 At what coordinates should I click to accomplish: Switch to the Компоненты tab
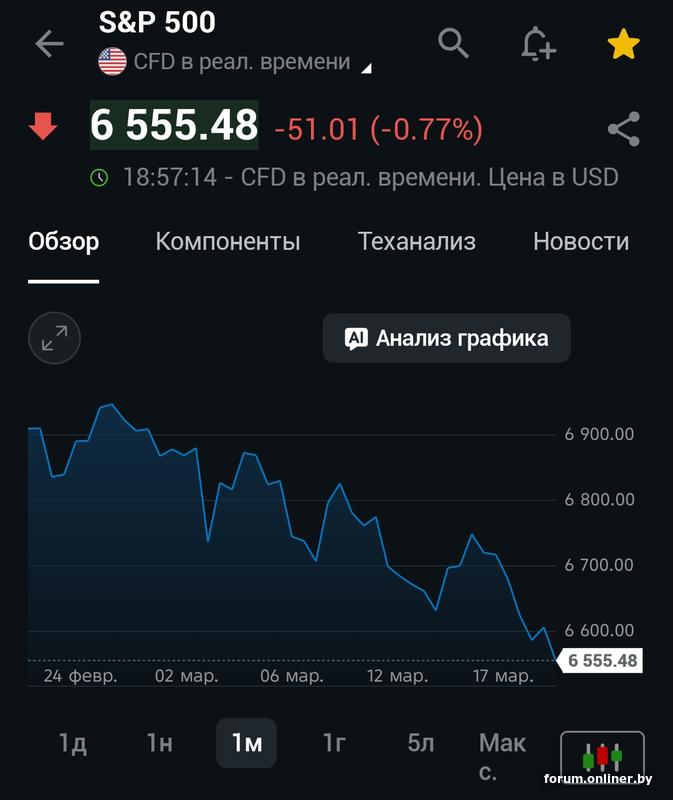click(228, 241)
